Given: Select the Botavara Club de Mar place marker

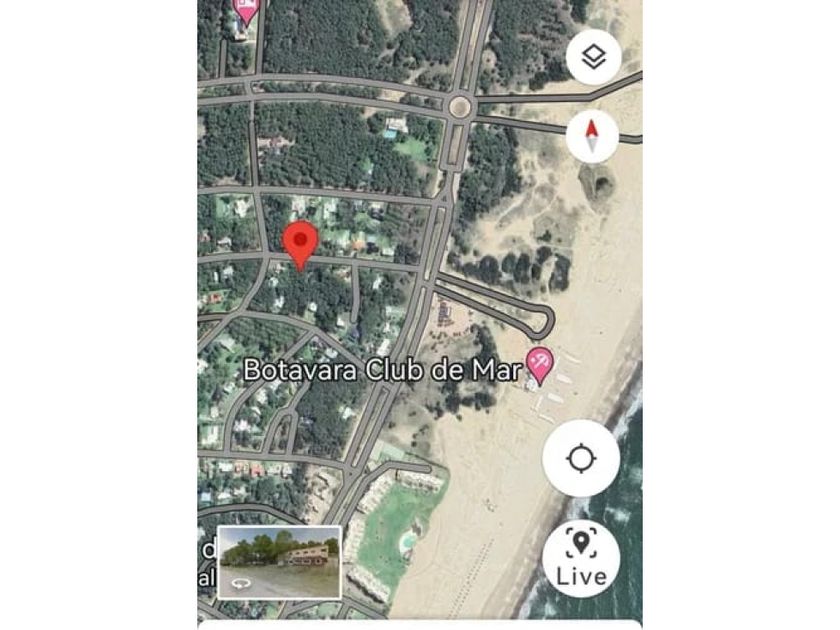Looking at the screenshot, I should tap(540, 365).
